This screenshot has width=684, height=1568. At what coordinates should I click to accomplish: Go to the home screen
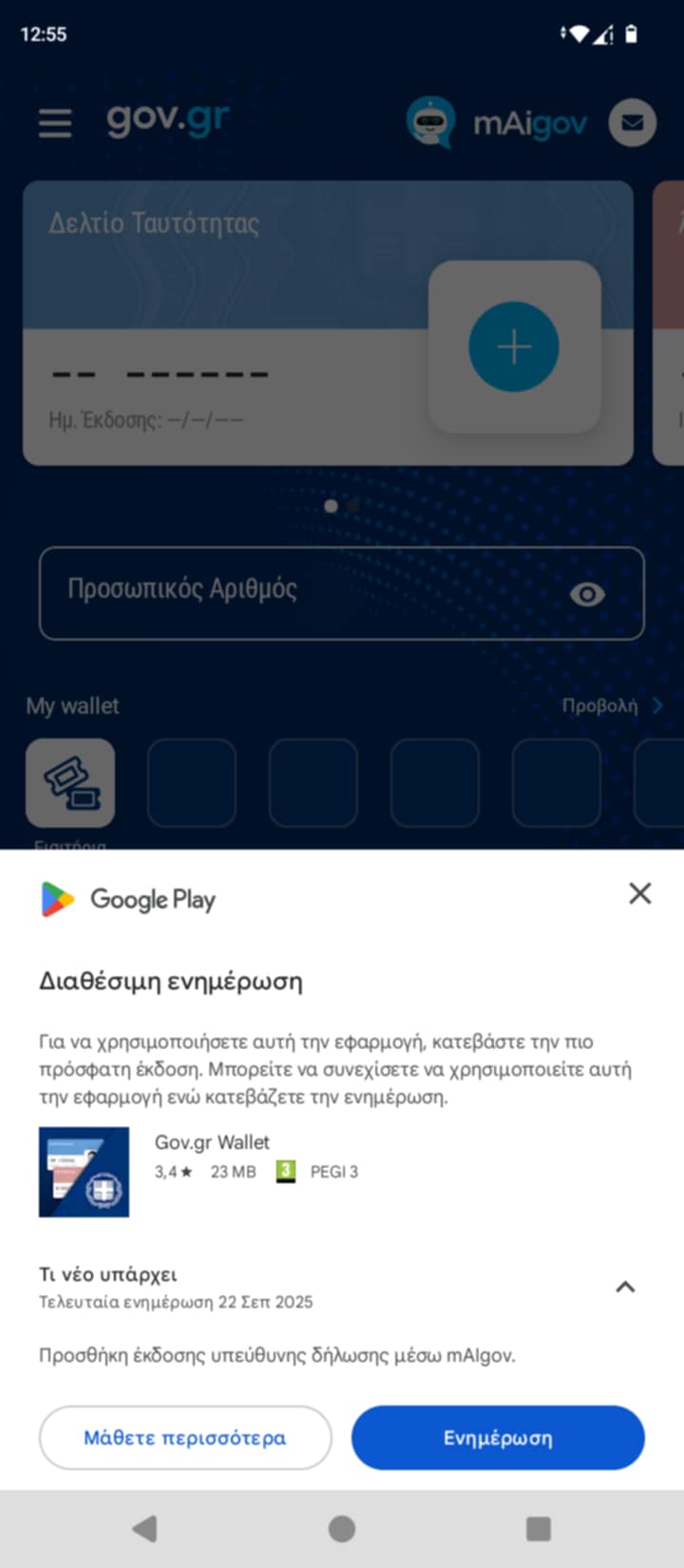[x=342, y=1529]
